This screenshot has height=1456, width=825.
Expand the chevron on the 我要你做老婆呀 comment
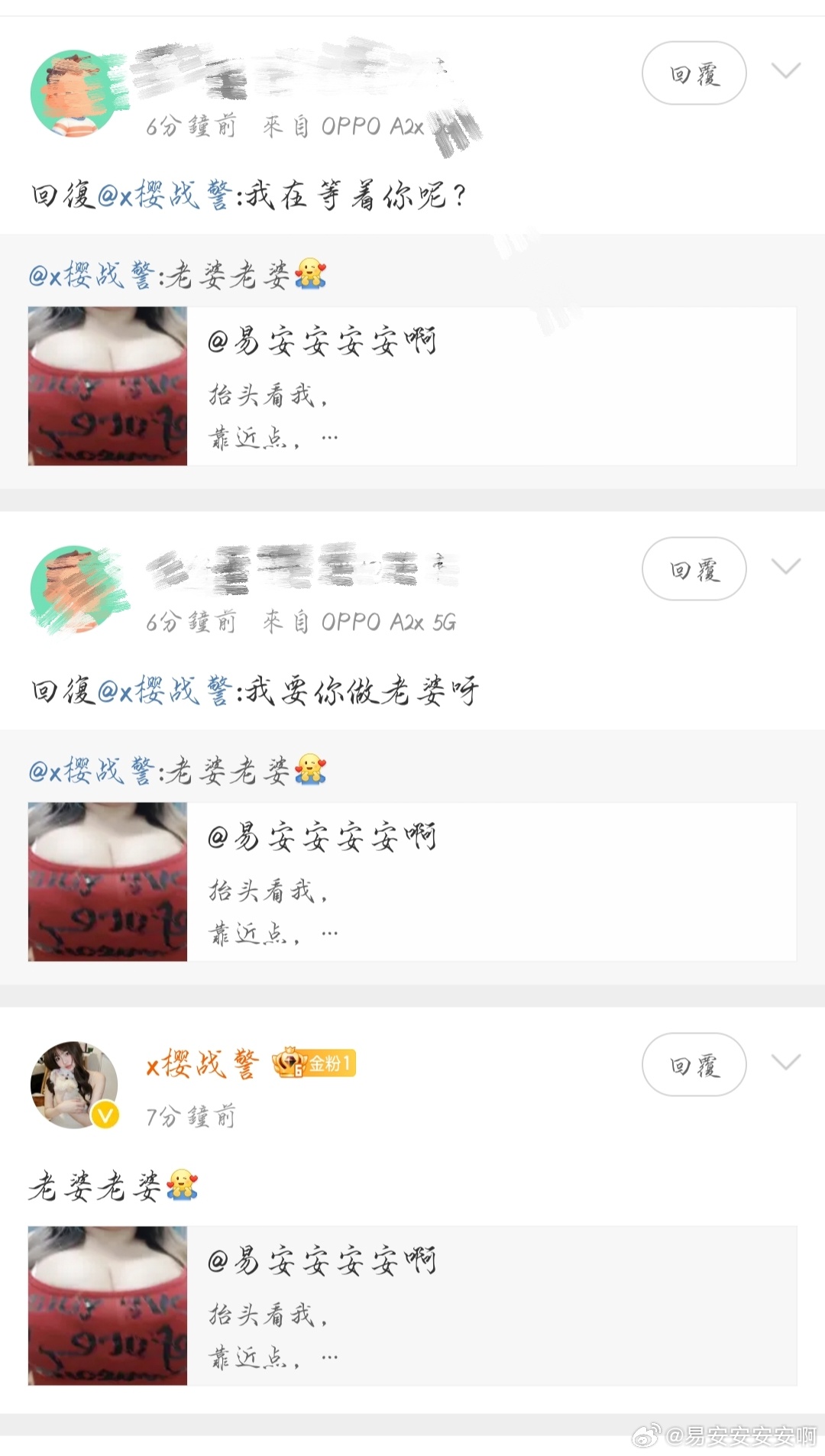pyautogui.click(x=786, y=566)
